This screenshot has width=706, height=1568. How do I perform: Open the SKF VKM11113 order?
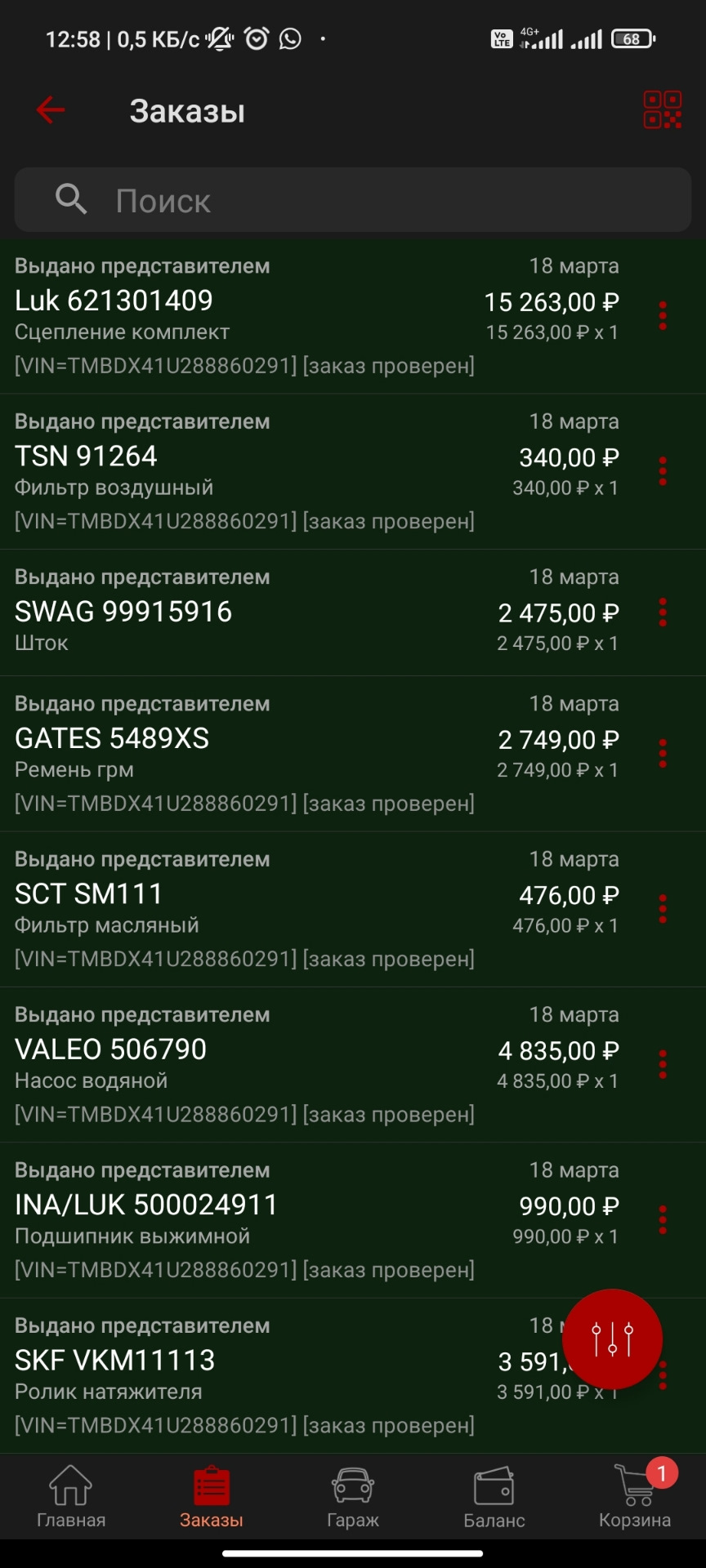245,1375
